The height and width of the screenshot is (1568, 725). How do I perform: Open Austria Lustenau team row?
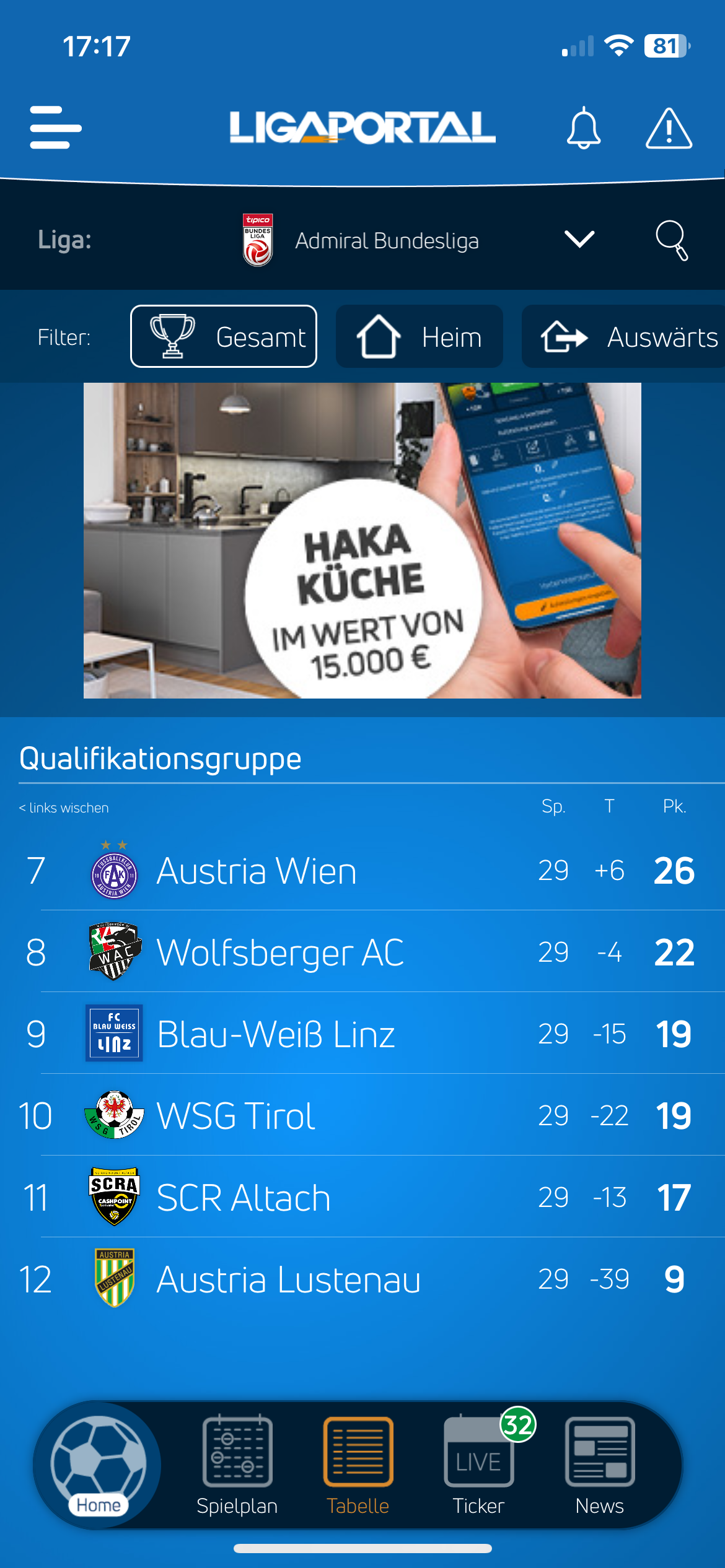coord(362,1279)
